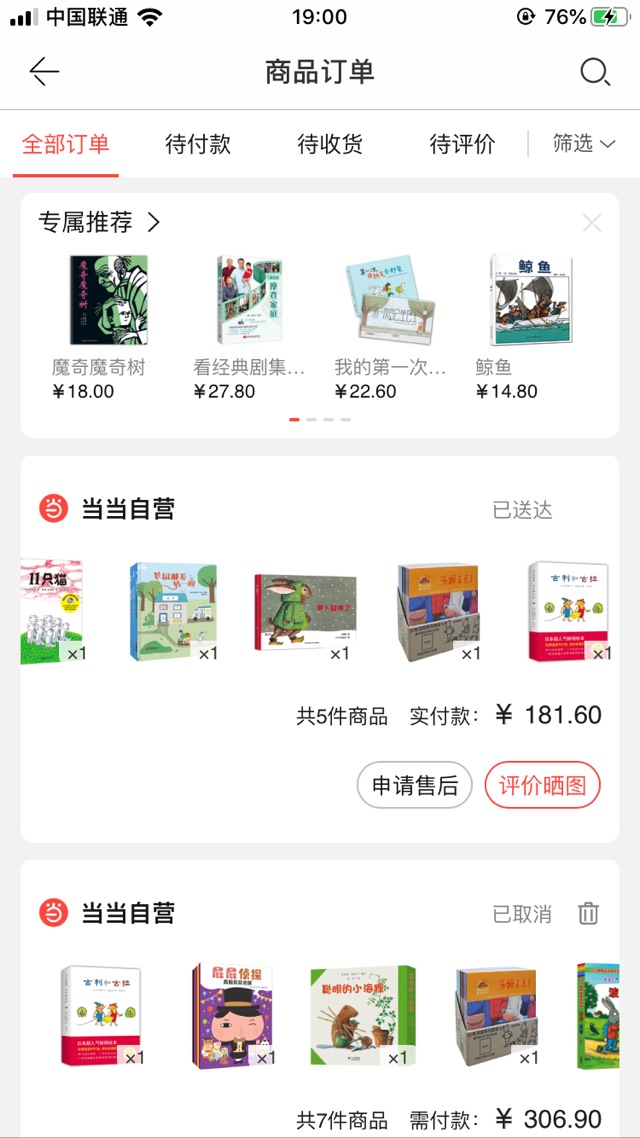Open the 专属推荐 recommendations link

99,222
